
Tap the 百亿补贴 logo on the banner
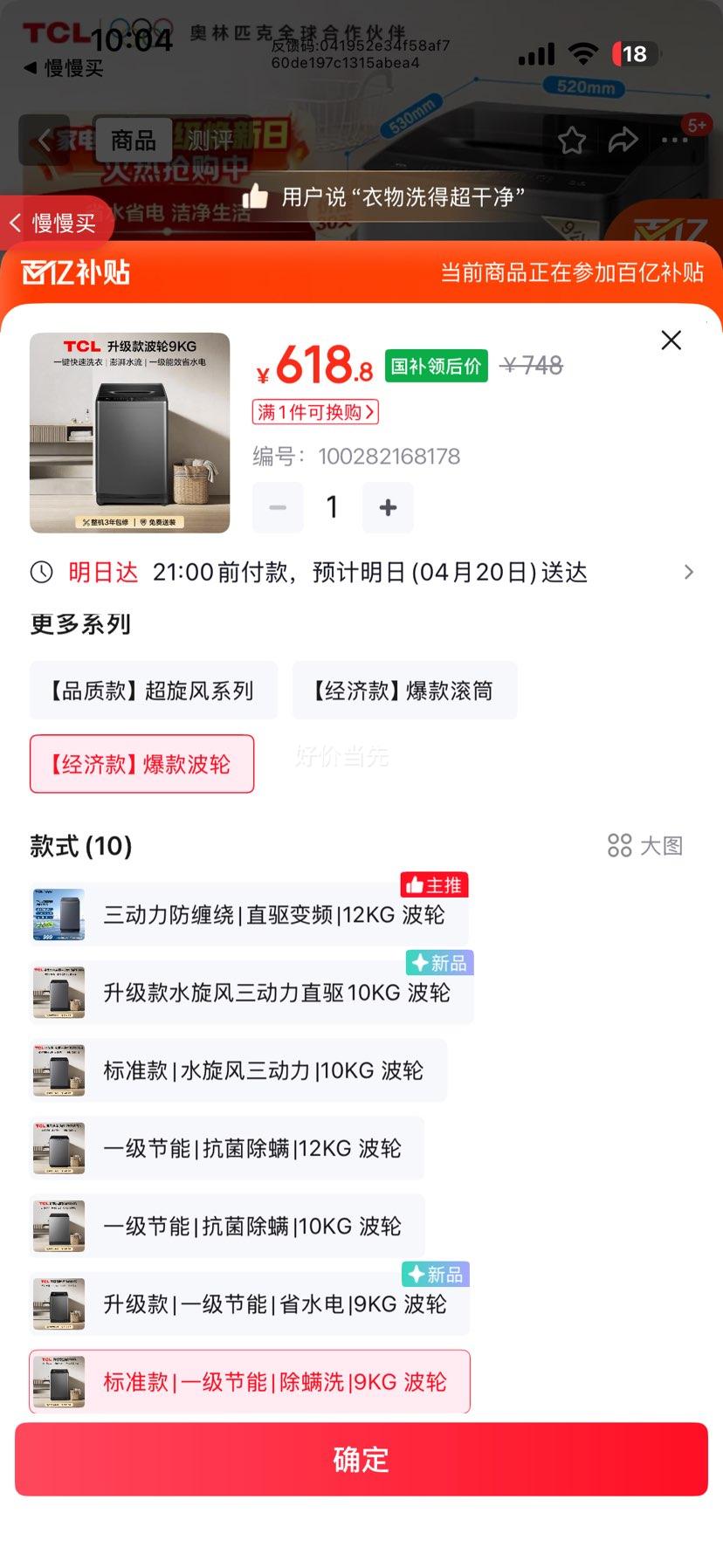click(76, 272)
